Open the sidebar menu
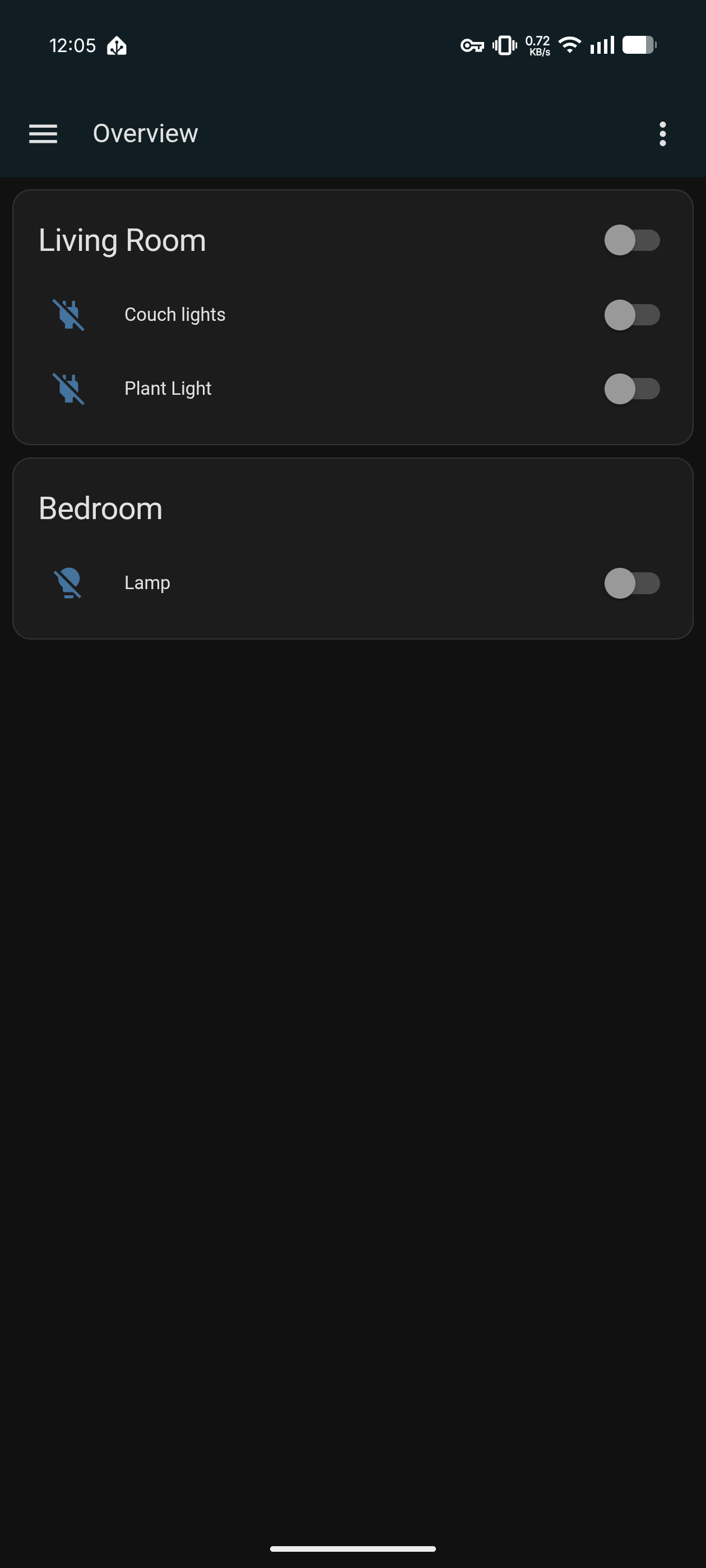706x1568 pixels. (43, 134)
